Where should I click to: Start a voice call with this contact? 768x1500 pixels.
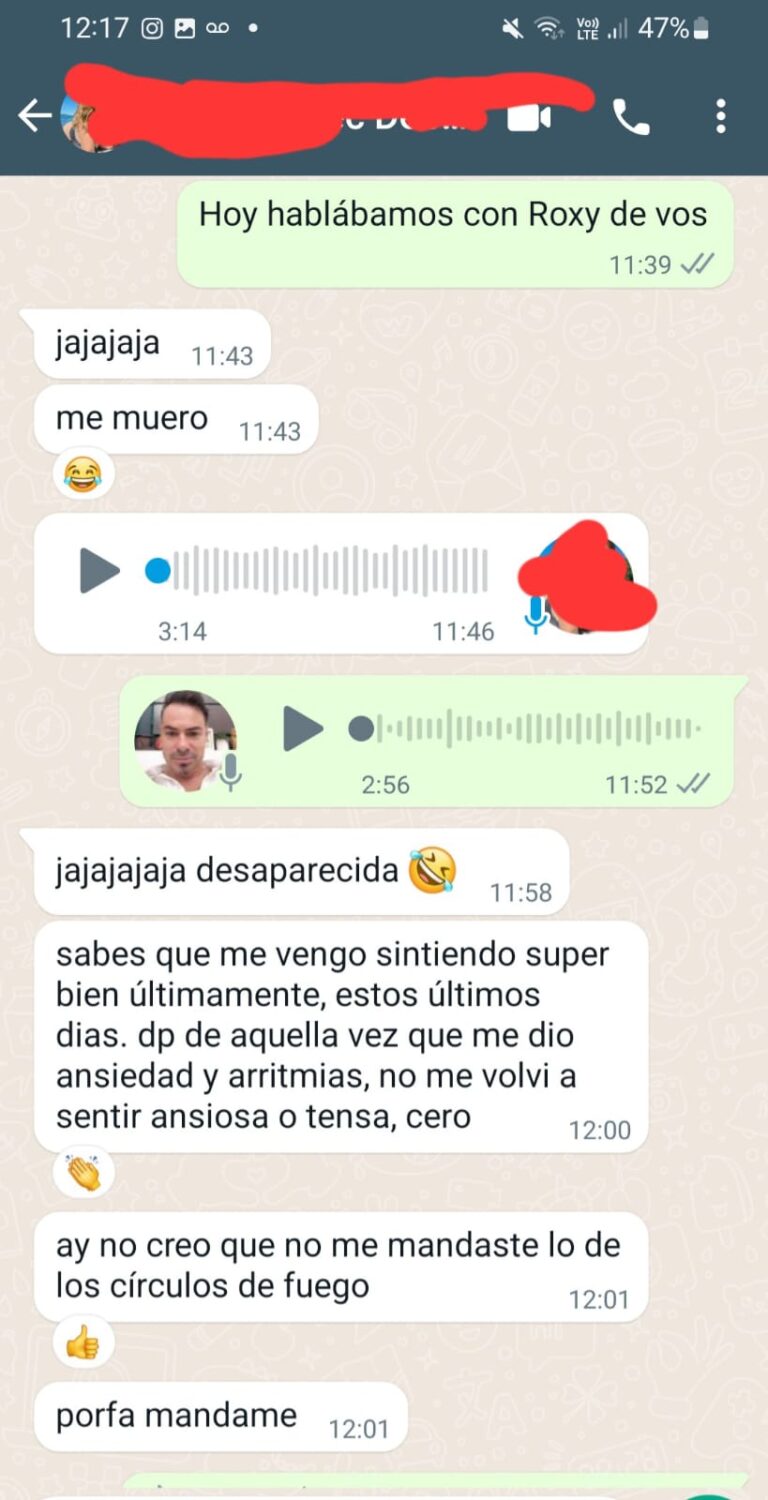[x=631, y=118]
